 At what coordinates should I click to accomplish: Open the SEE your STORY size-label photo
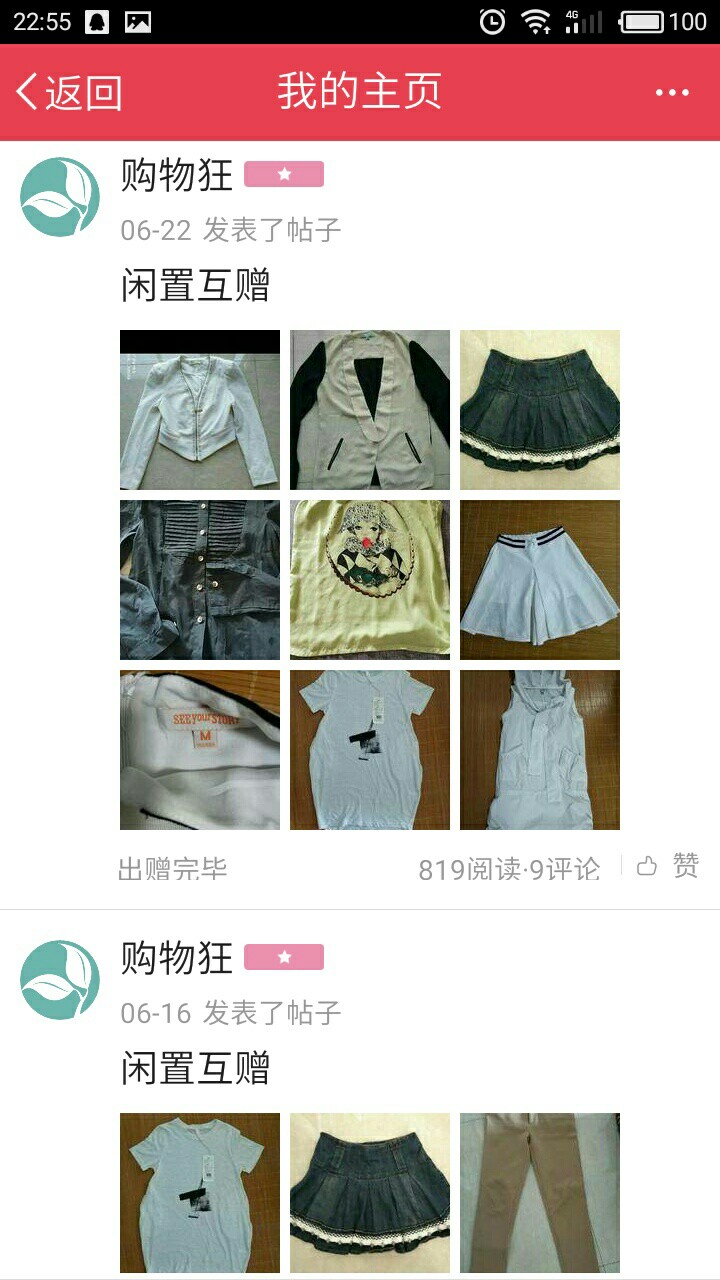(x=200, y=750)
